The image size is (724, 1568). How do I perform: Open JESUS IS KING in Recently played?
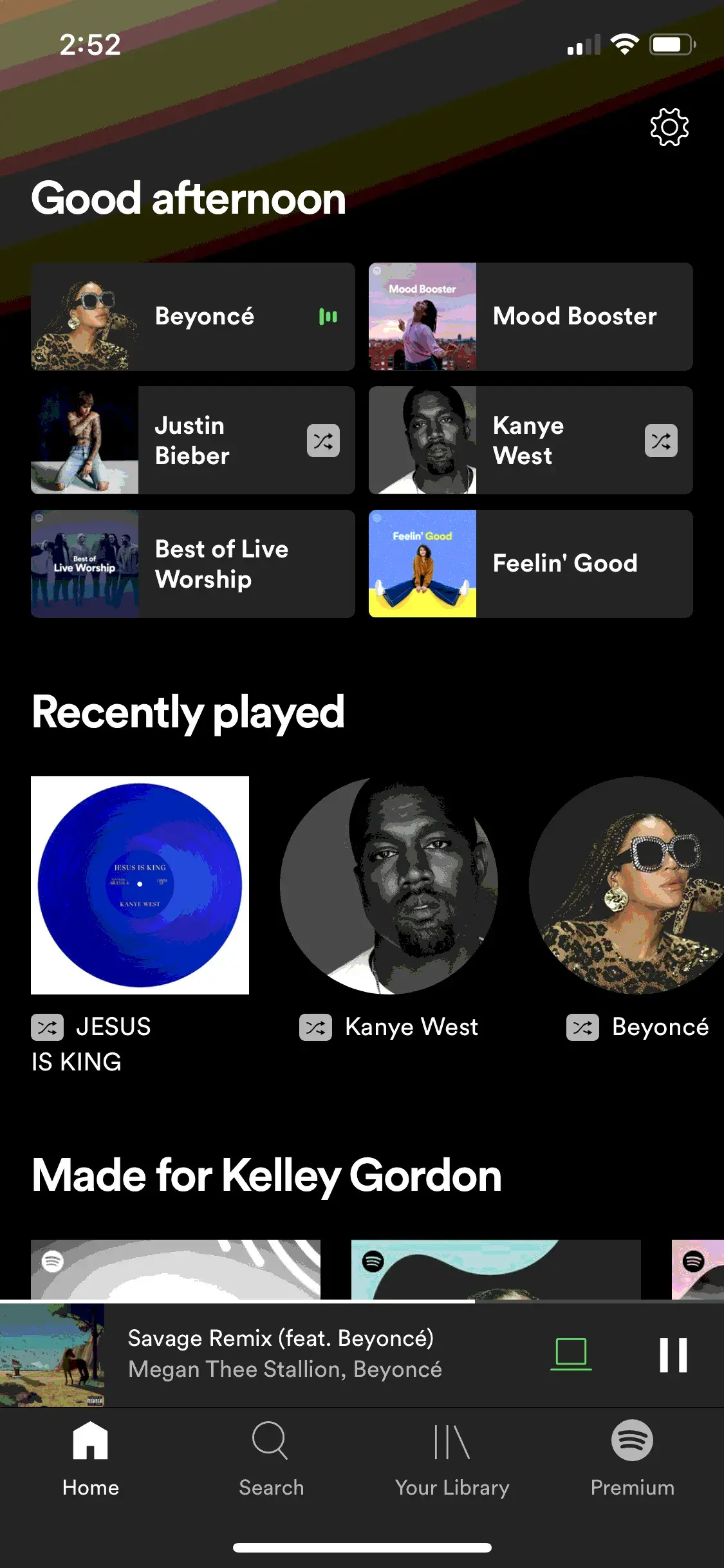pyautogui.click(x=140, y=885)
